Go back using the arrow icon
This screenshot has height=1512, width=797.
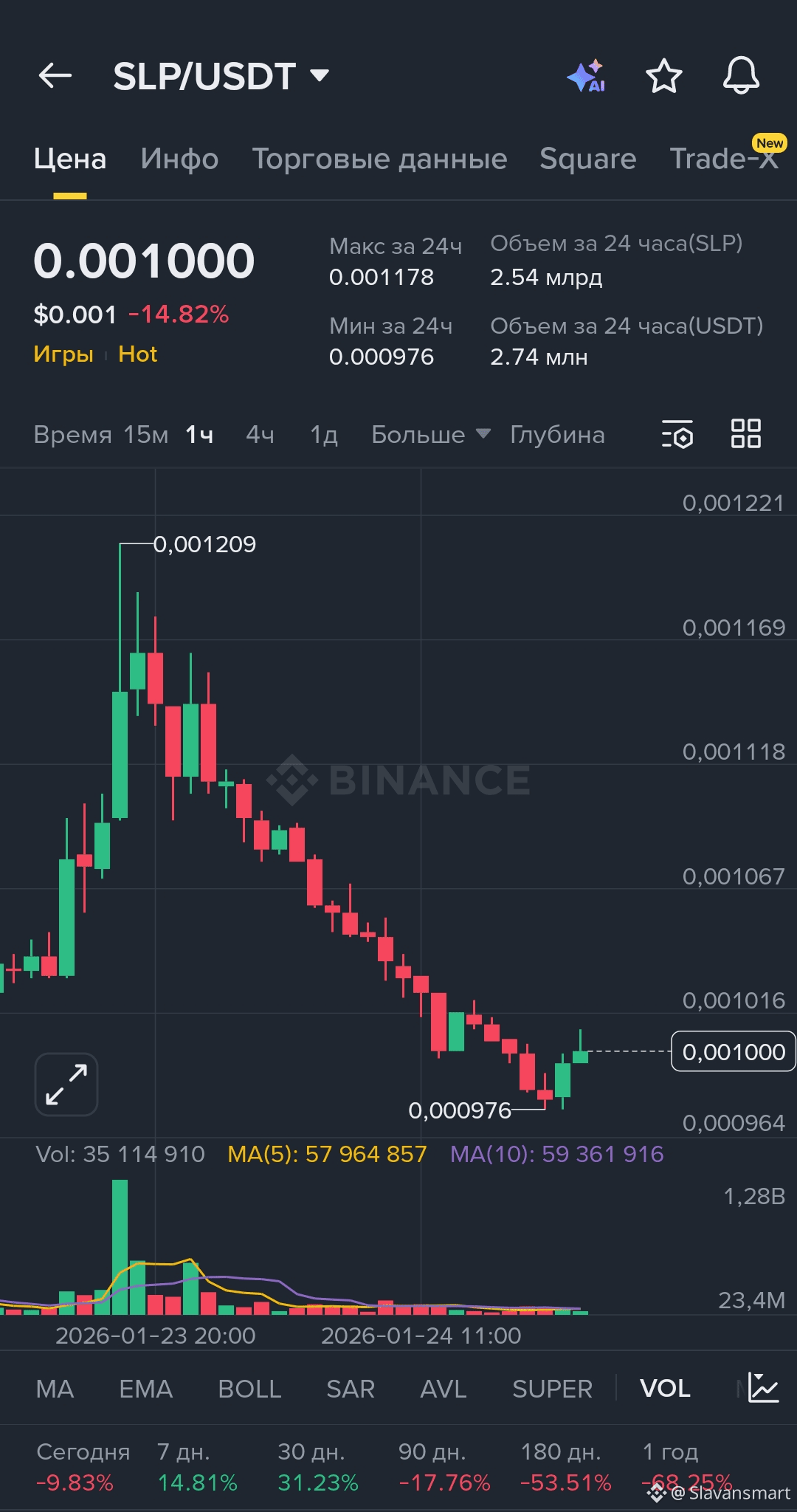(55, 75)
